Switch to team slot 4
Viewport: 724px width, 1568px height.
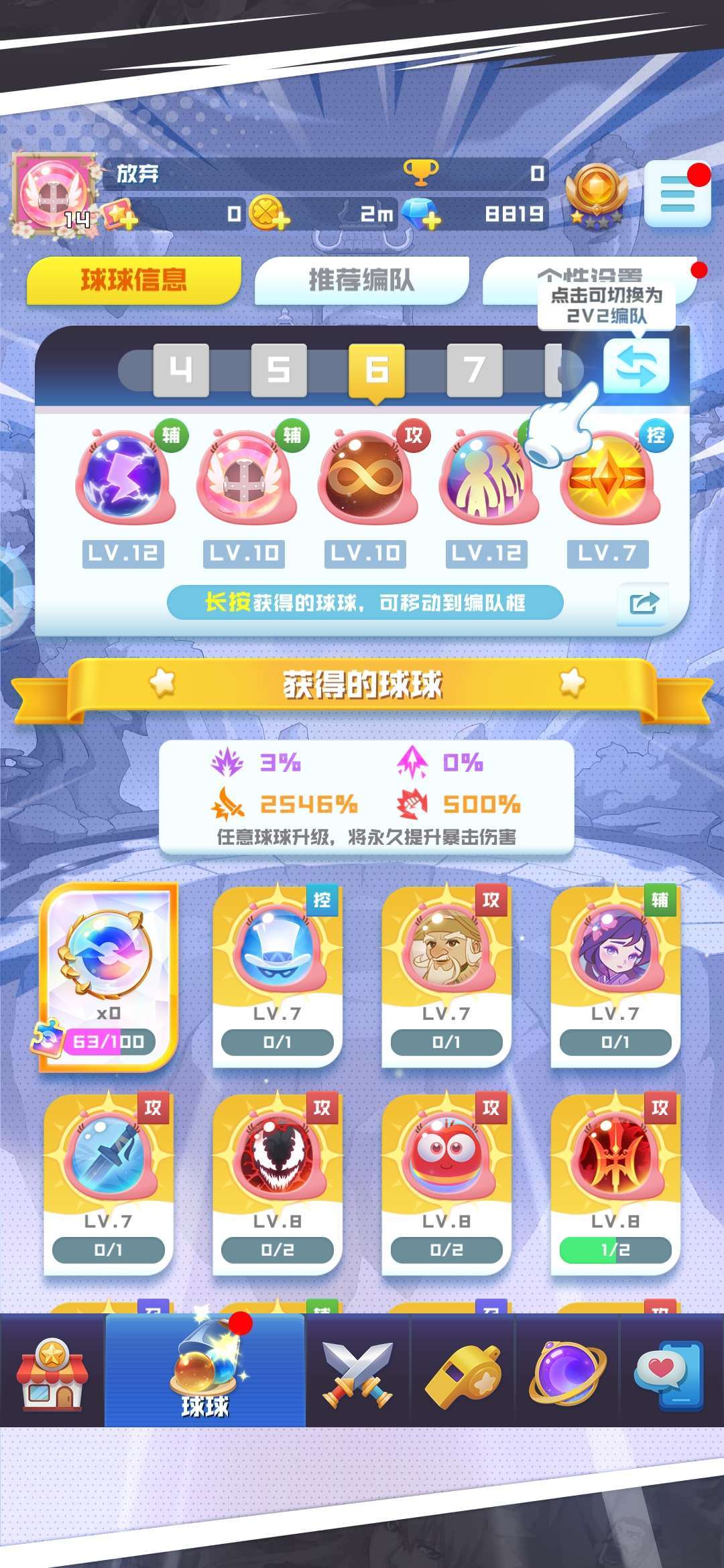coord(181,370)
